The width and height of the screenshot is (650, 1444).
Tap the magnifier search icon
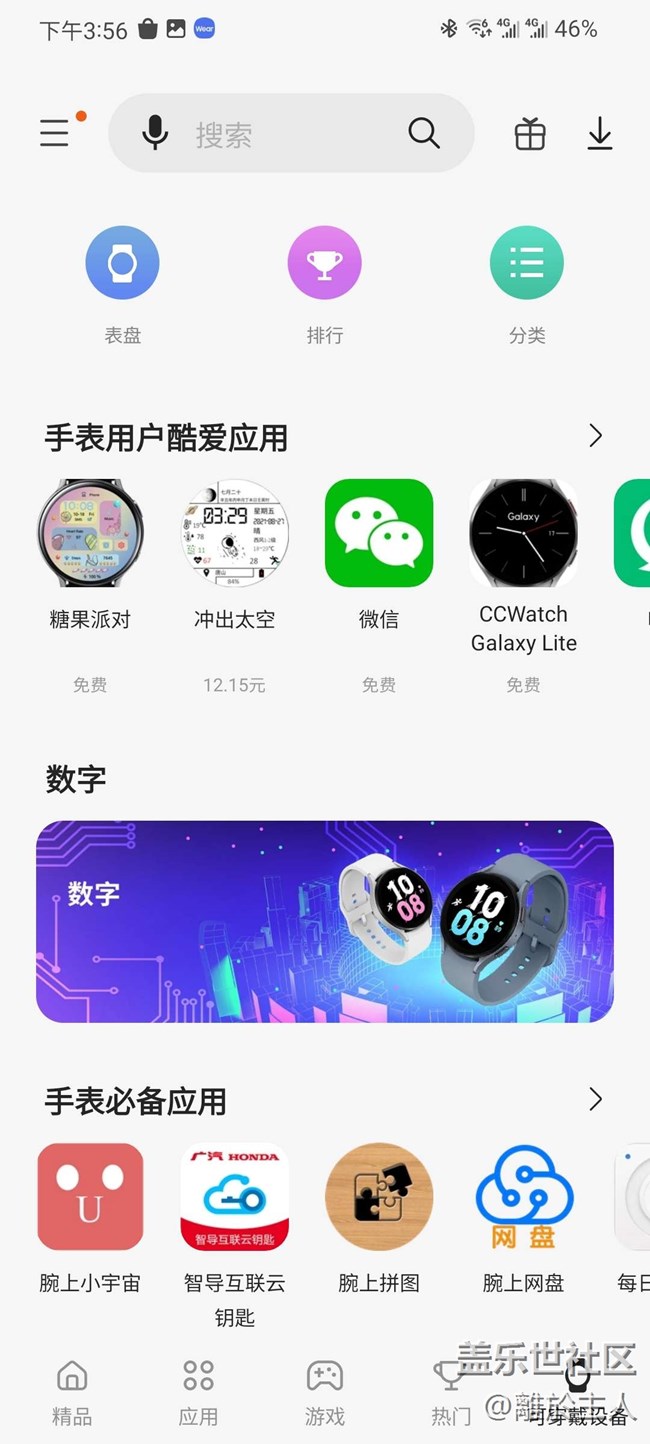(x=424, y=133)
